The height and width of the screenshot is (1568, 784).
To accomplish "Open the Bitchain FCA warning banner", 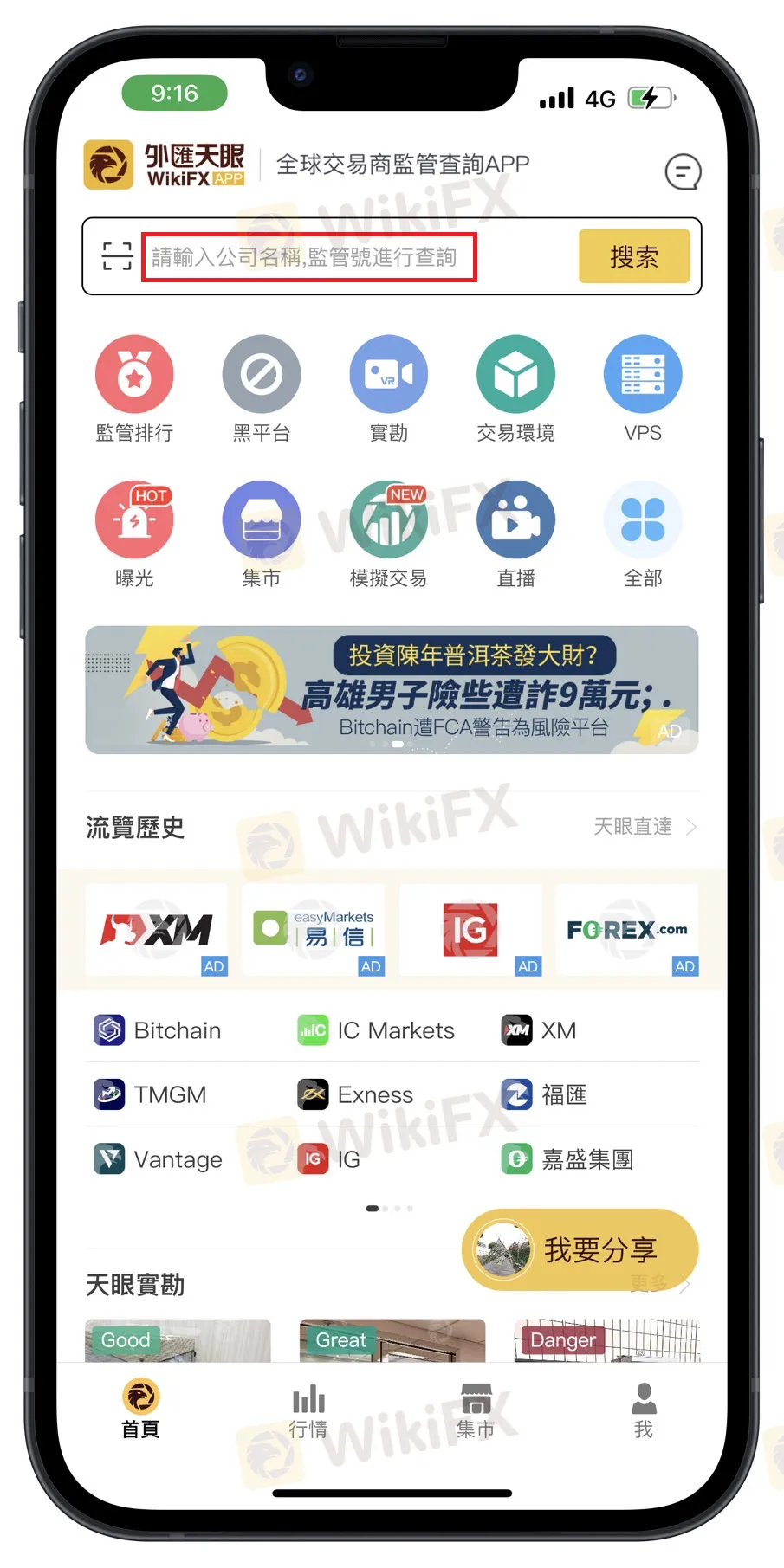I will [392, 690].
